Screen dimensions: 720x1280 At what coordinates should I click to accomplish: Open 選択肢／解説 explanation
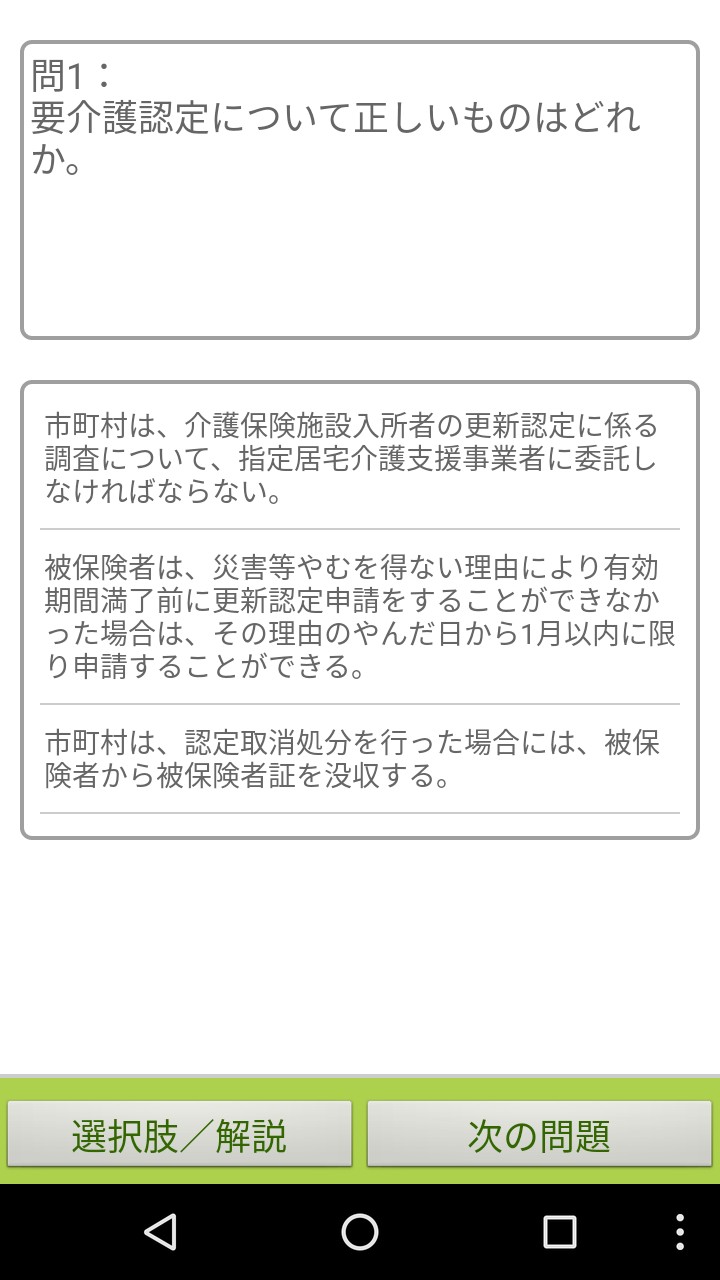tap(180, 1134)
